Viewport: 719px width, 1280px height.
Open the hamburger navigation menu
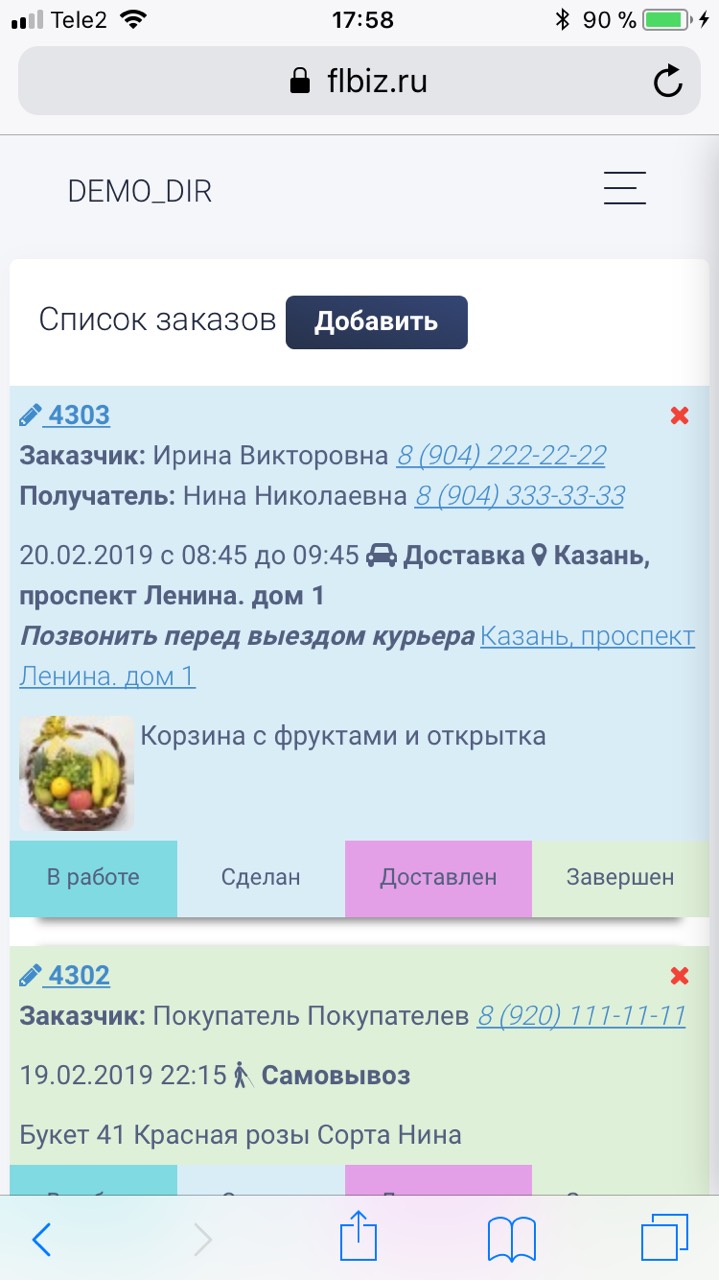click(x=624, y=188)
